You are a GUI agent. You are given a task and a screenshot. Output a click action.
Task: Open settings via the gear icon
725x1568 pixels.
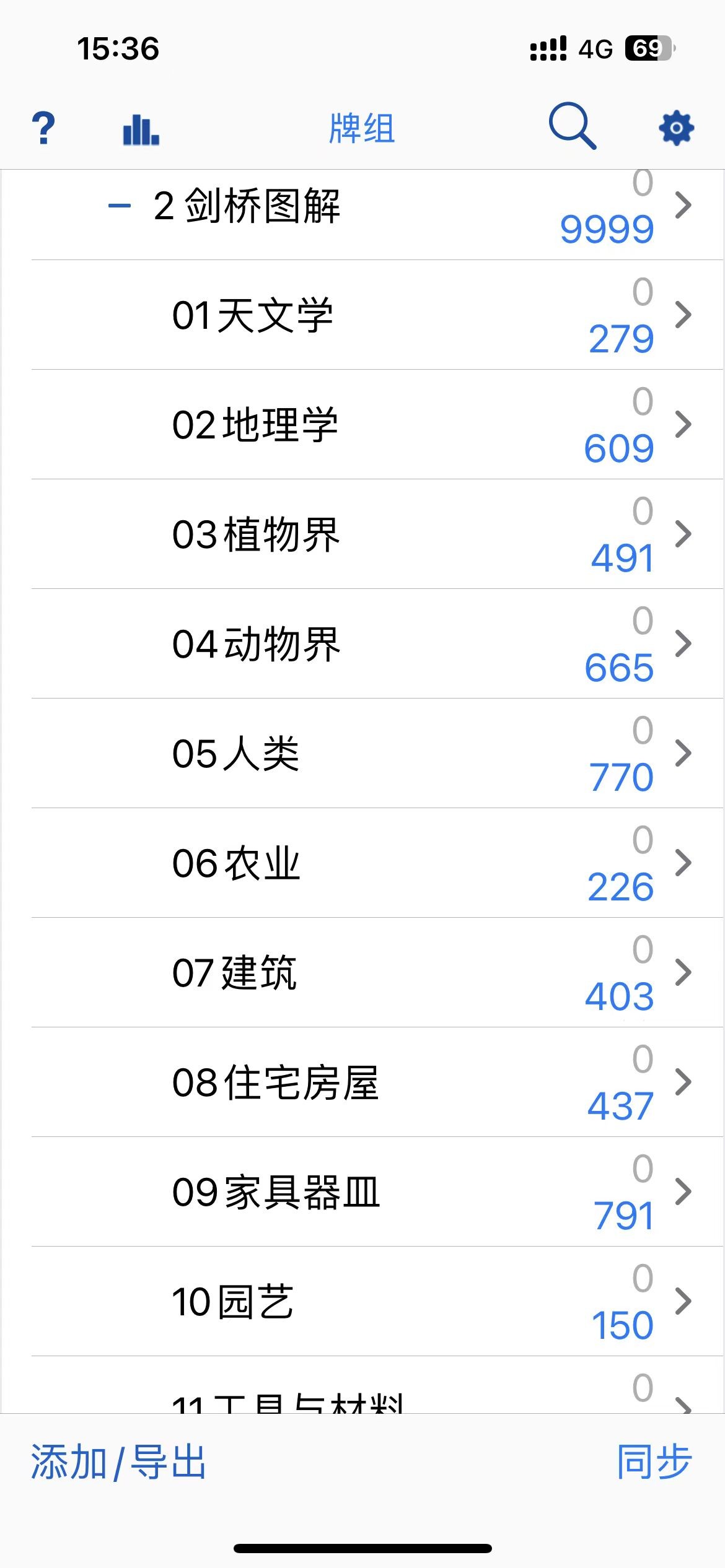676,128
